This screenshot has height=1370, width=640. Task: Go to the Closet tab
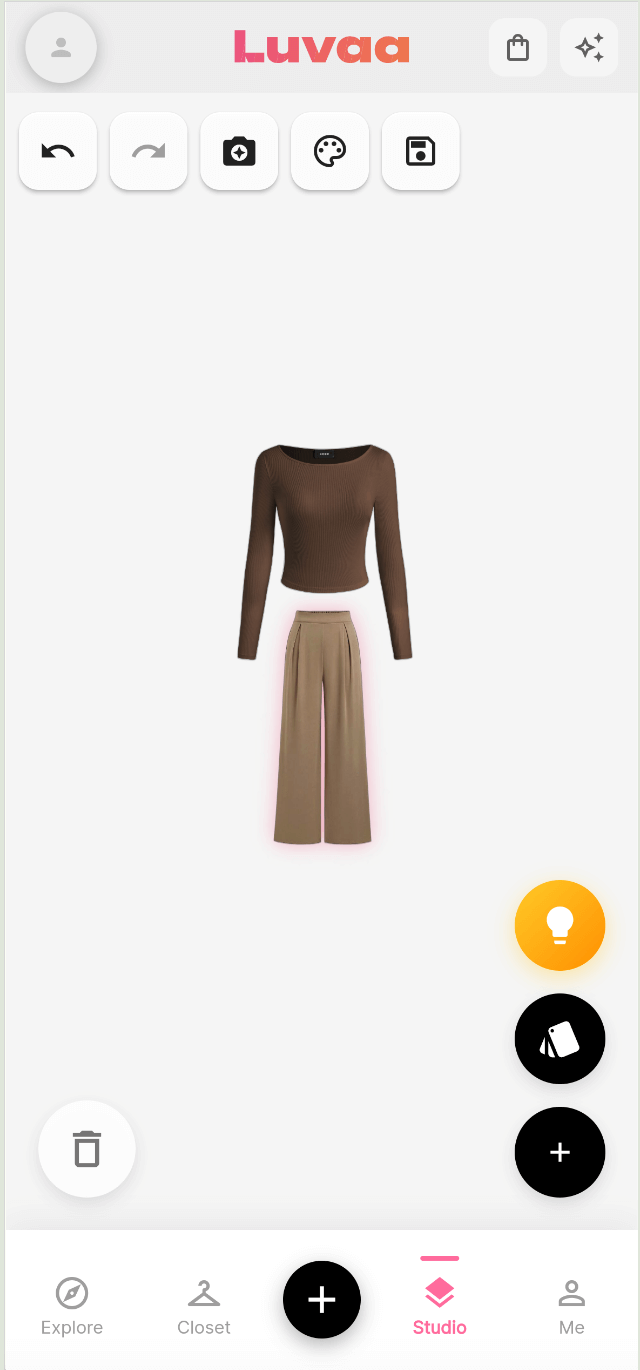click(204, 1307)
